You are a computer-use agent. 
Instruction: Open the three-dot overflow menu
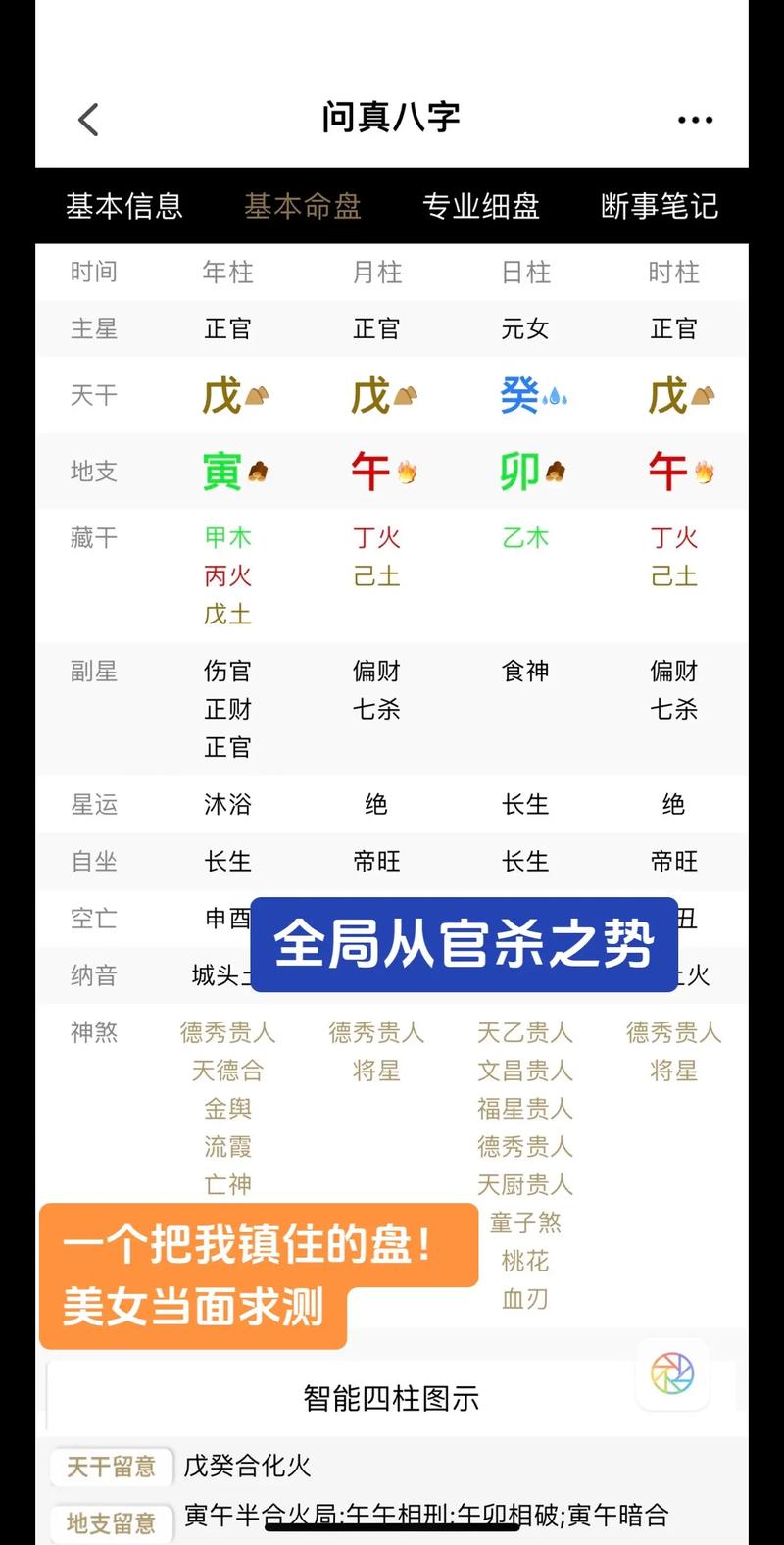pyautogui.click(x=695, y=120)
